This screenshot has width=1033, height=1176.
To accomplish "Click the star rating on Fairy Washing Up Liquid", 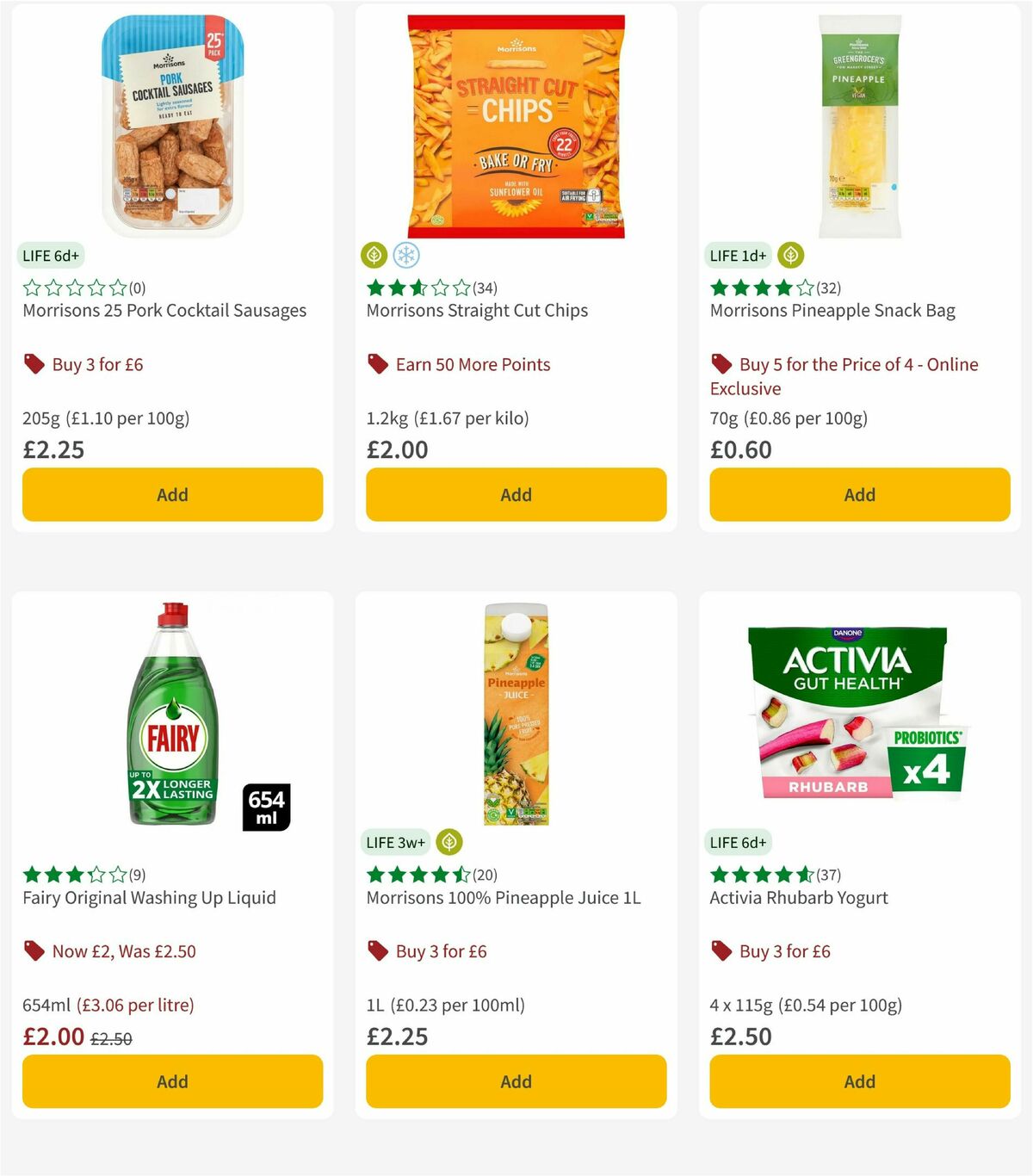I will pos(73,874).
